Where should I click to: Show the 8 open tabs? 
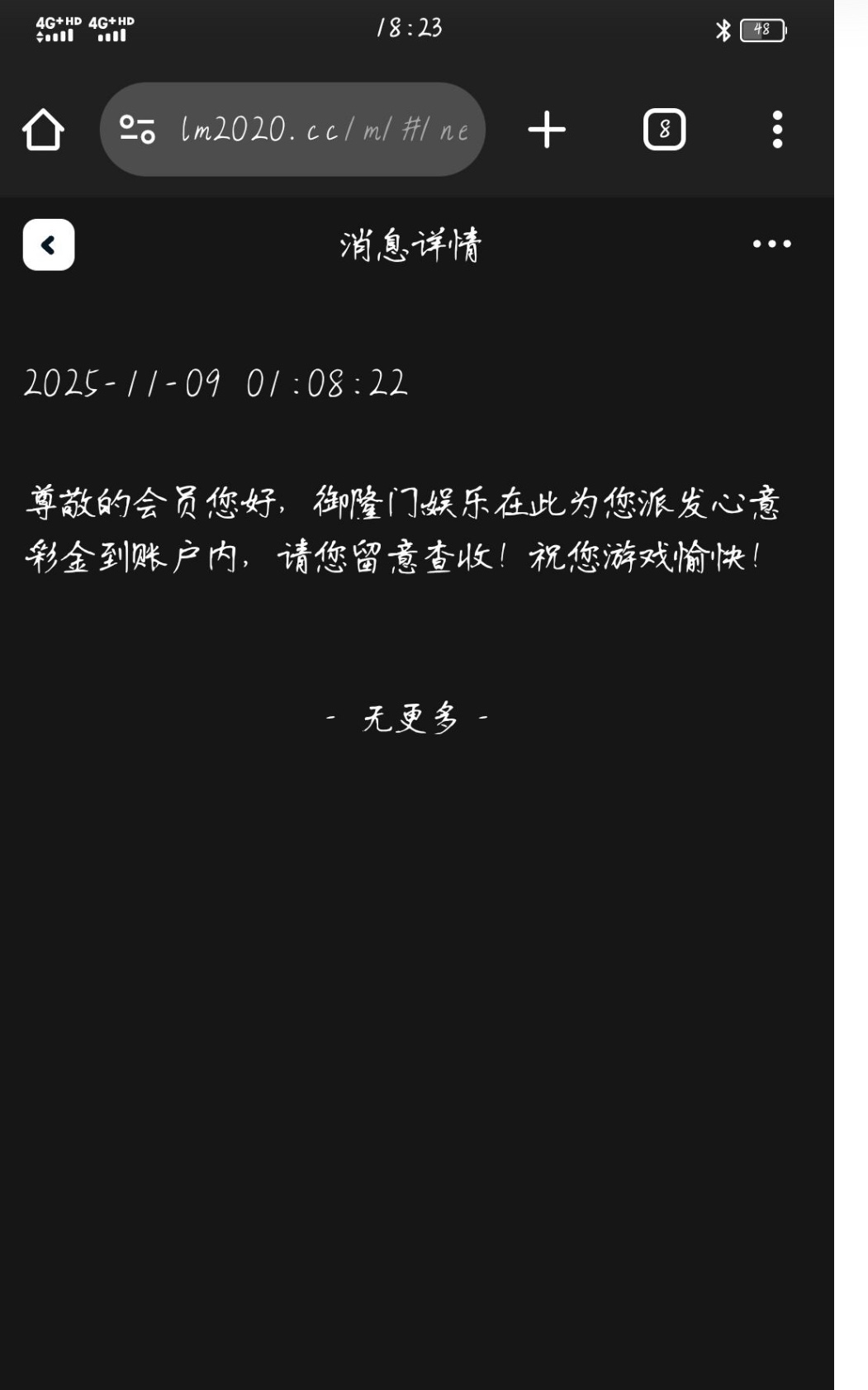click(664, 130)
